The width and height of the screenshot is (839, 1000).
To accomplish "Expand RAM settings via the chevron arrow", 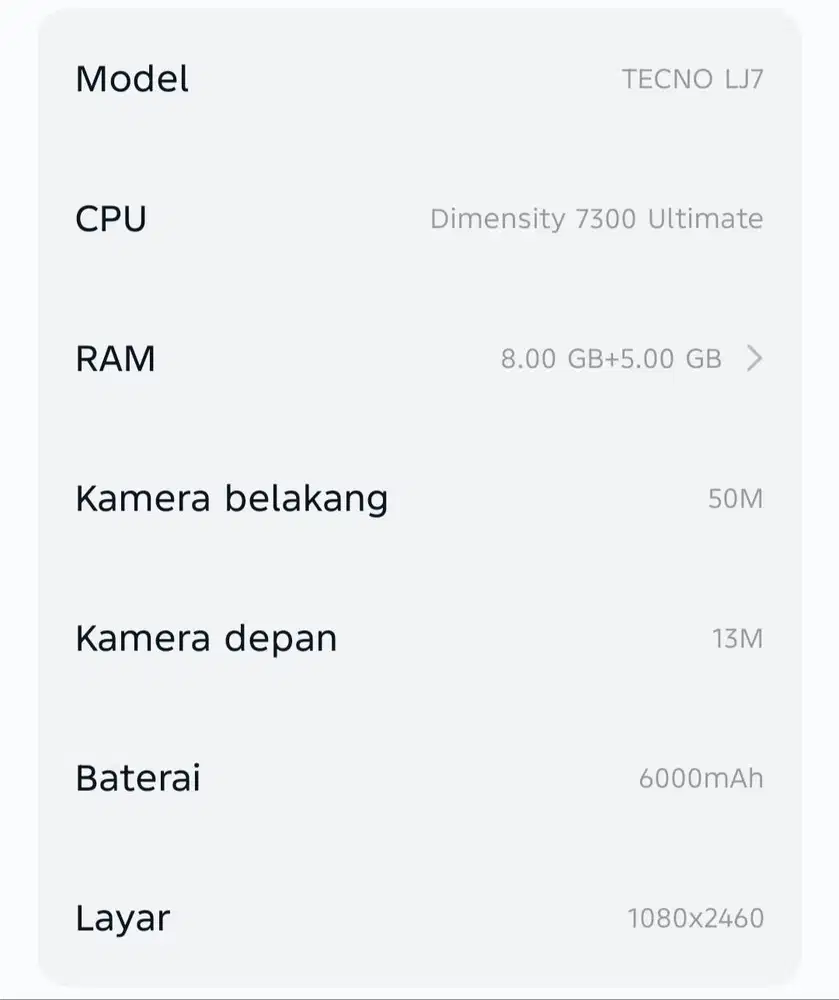I will click(x=756, y=358).
